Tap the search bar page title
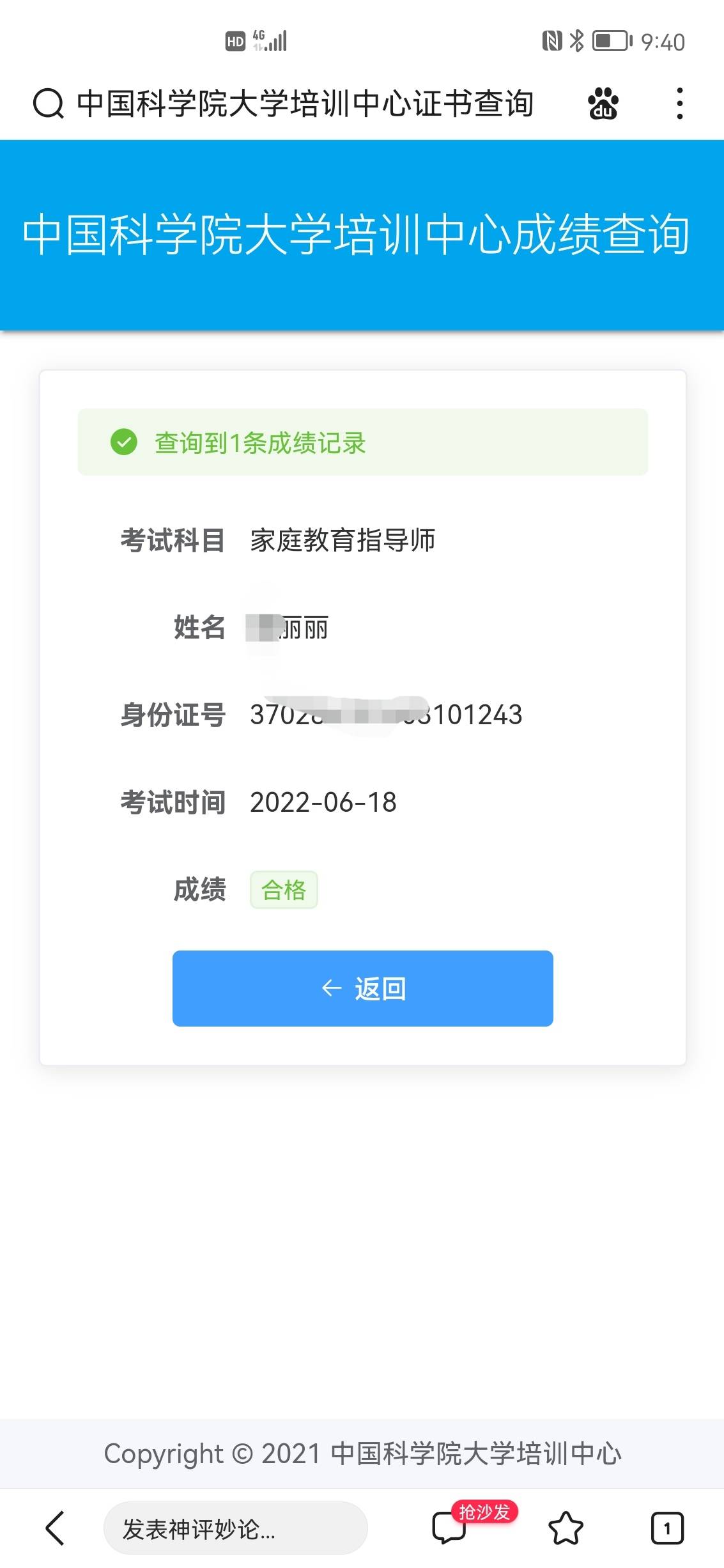This screenshot has width=724, height=1568. 305,103
